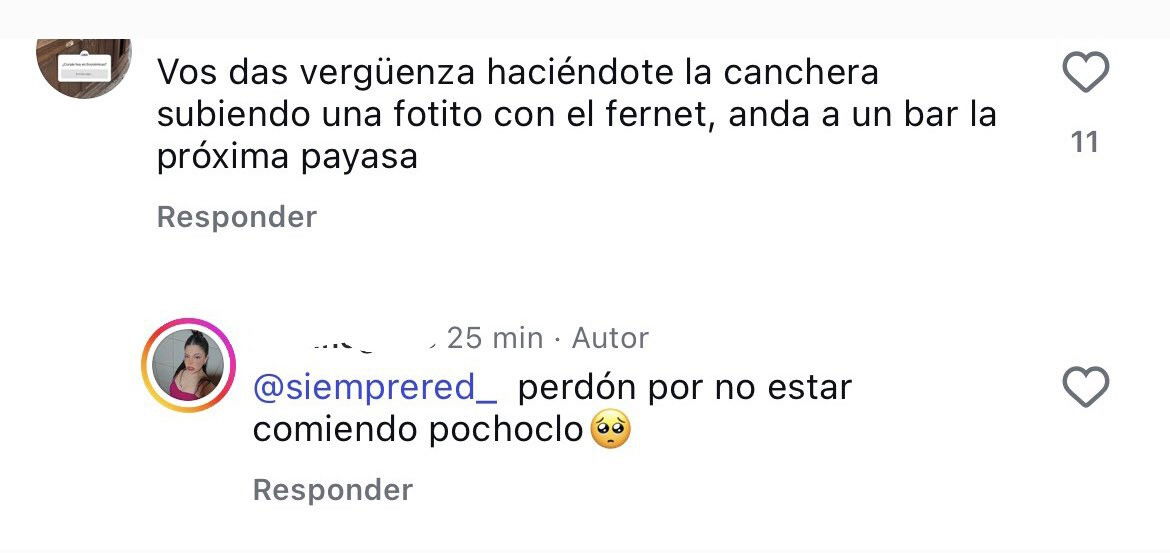The height and width of the screenshot is (553, 1170).
Task: Like the author's pochoclo reply
Action: 1085,388
